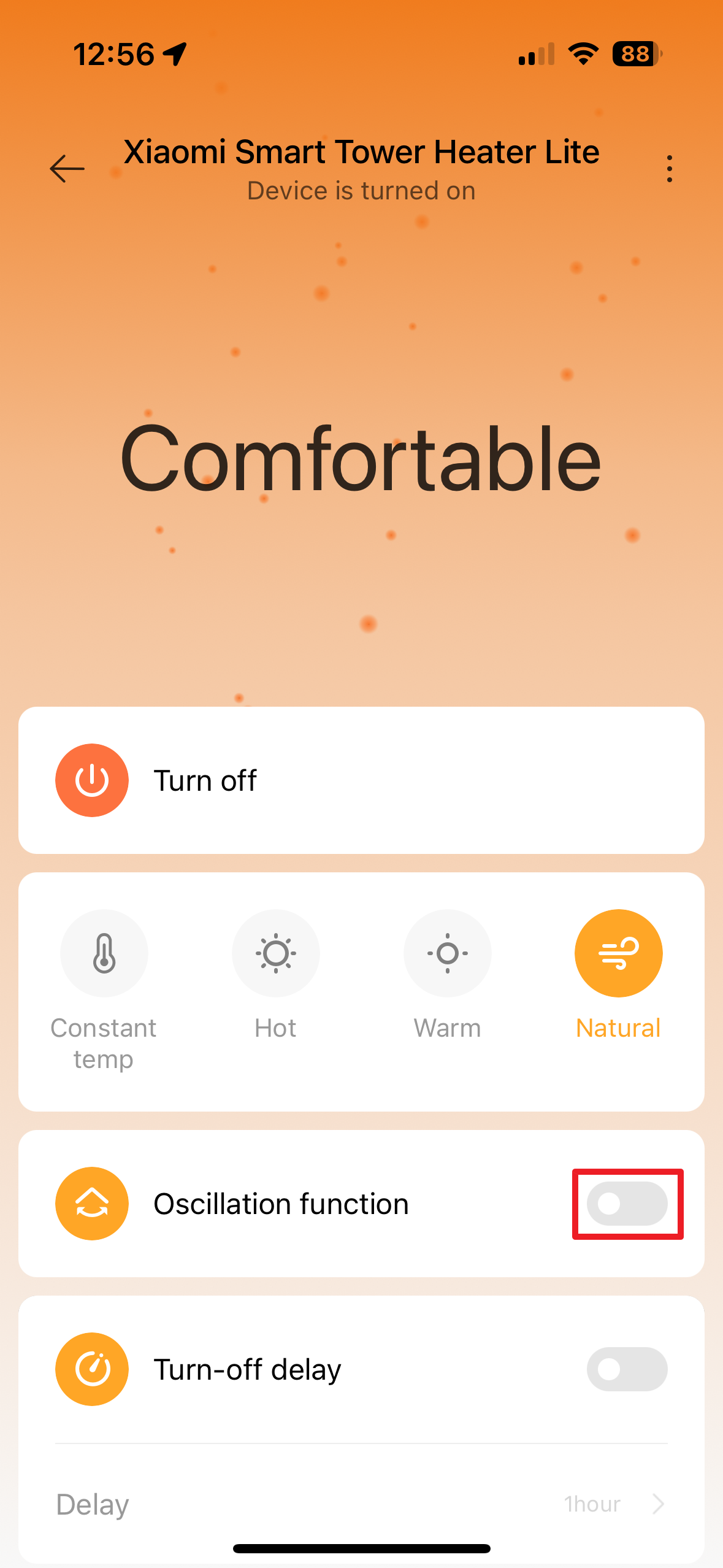Switch to Hot mode

275,954
